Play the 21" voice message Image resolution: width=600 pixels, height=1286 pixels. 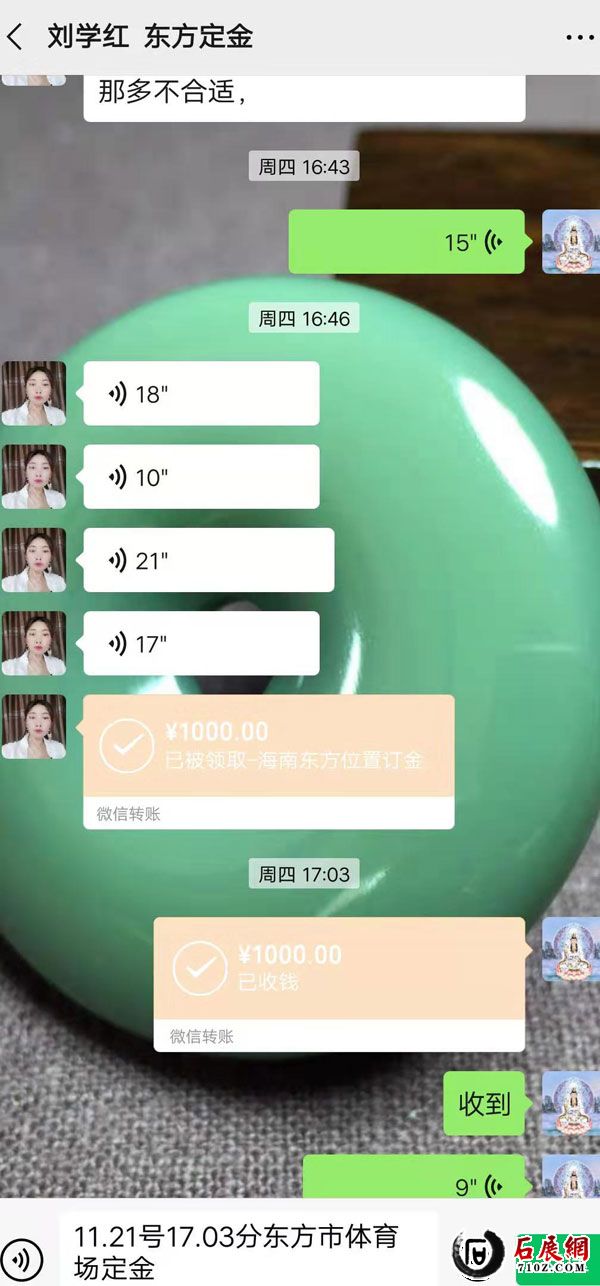[x=208, y=560]
